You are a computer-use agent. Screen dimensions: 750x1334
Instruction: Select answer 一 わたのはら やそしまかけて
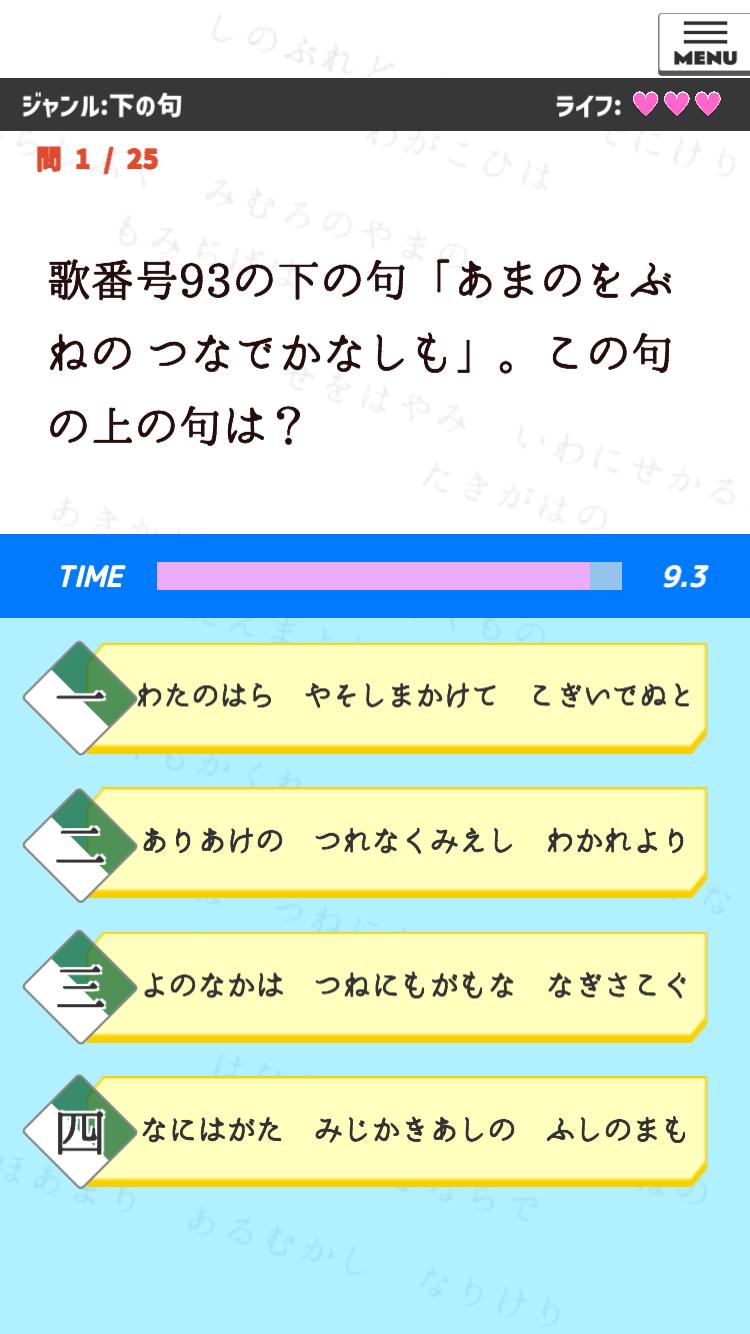[x=366, y=697]
